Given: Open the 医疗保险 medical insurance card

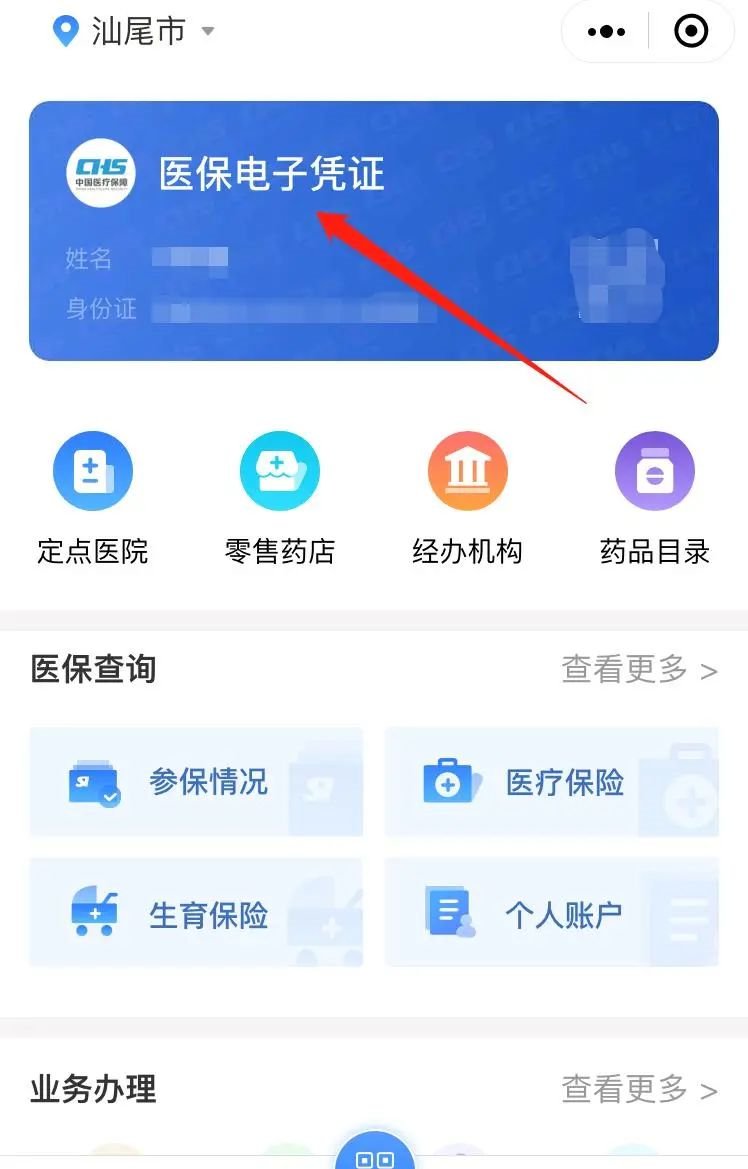Looking at the screenshot, I should [x=551, y=782].
